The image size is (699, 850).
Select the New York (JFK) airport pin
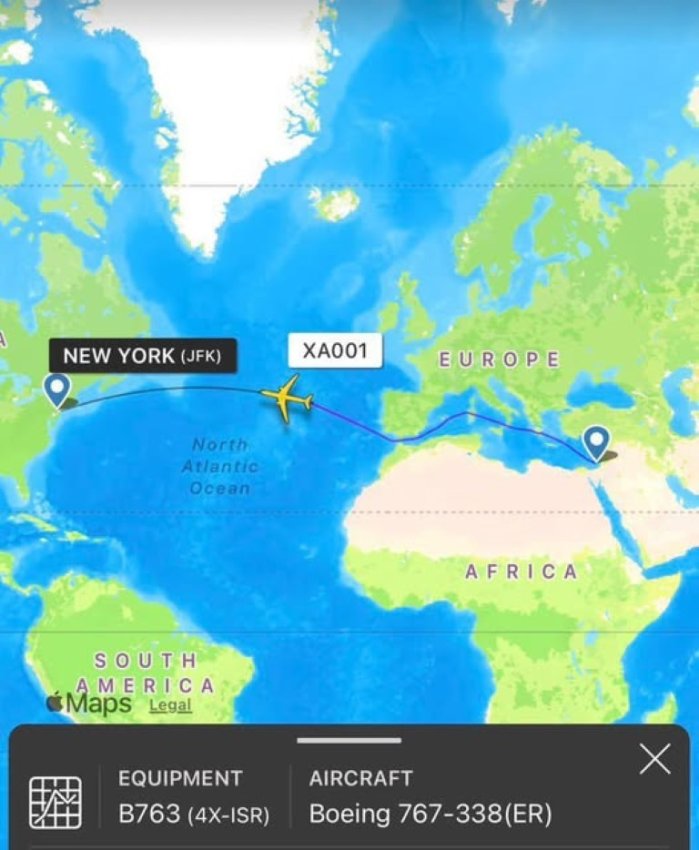click(58, 389)
